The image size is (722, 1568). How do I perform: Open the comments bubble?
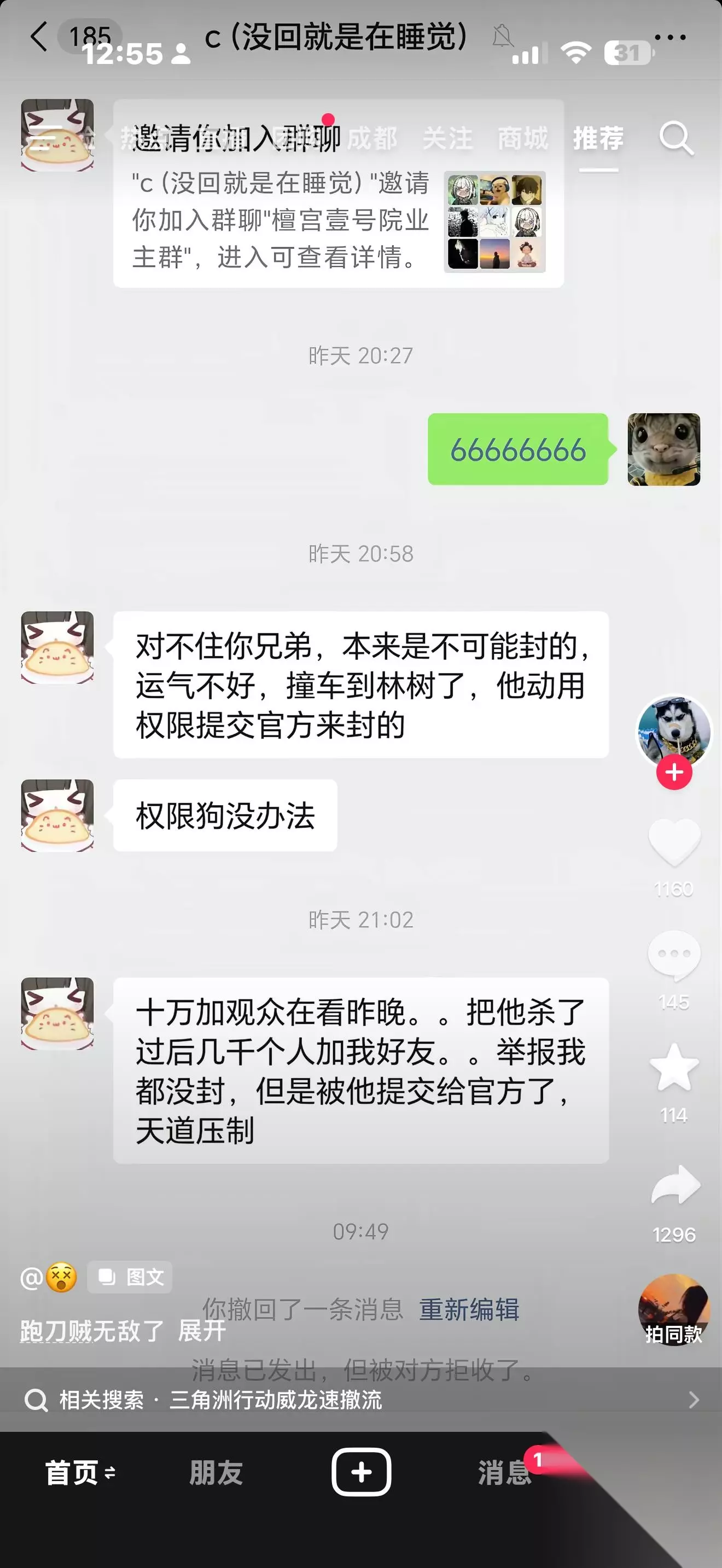pos(674,955)
